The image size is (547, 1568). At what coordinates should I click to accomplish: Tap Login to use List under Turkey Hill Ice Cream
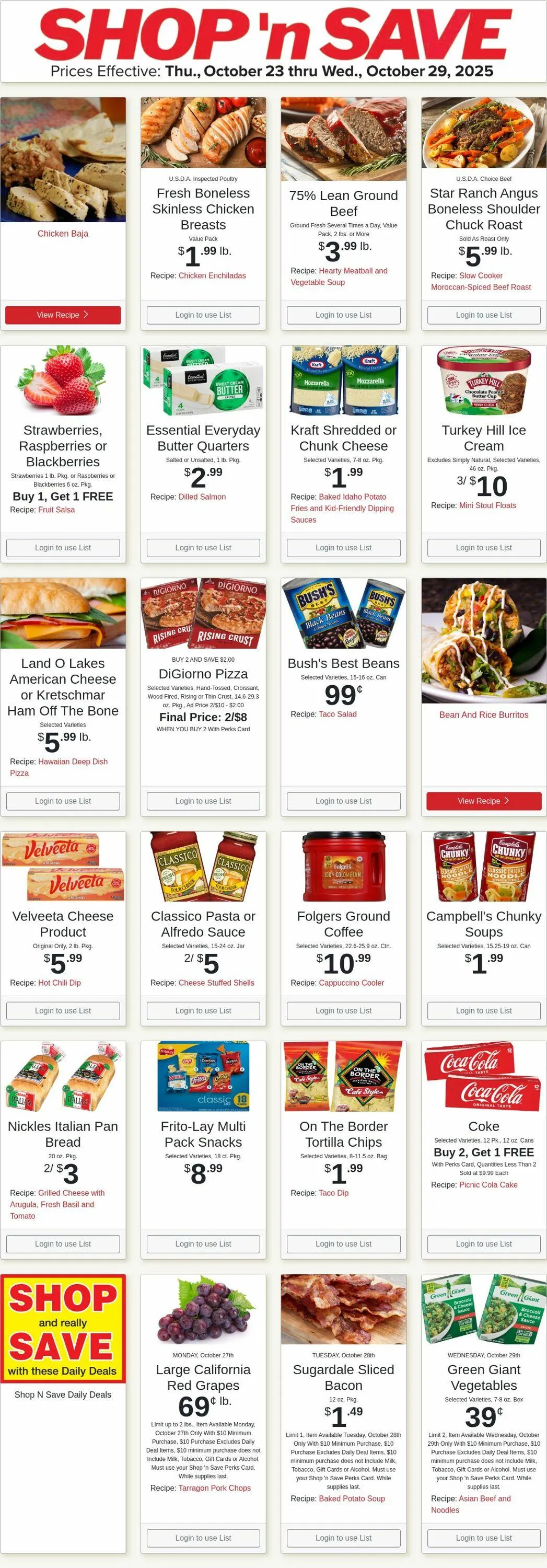[484, 548]
